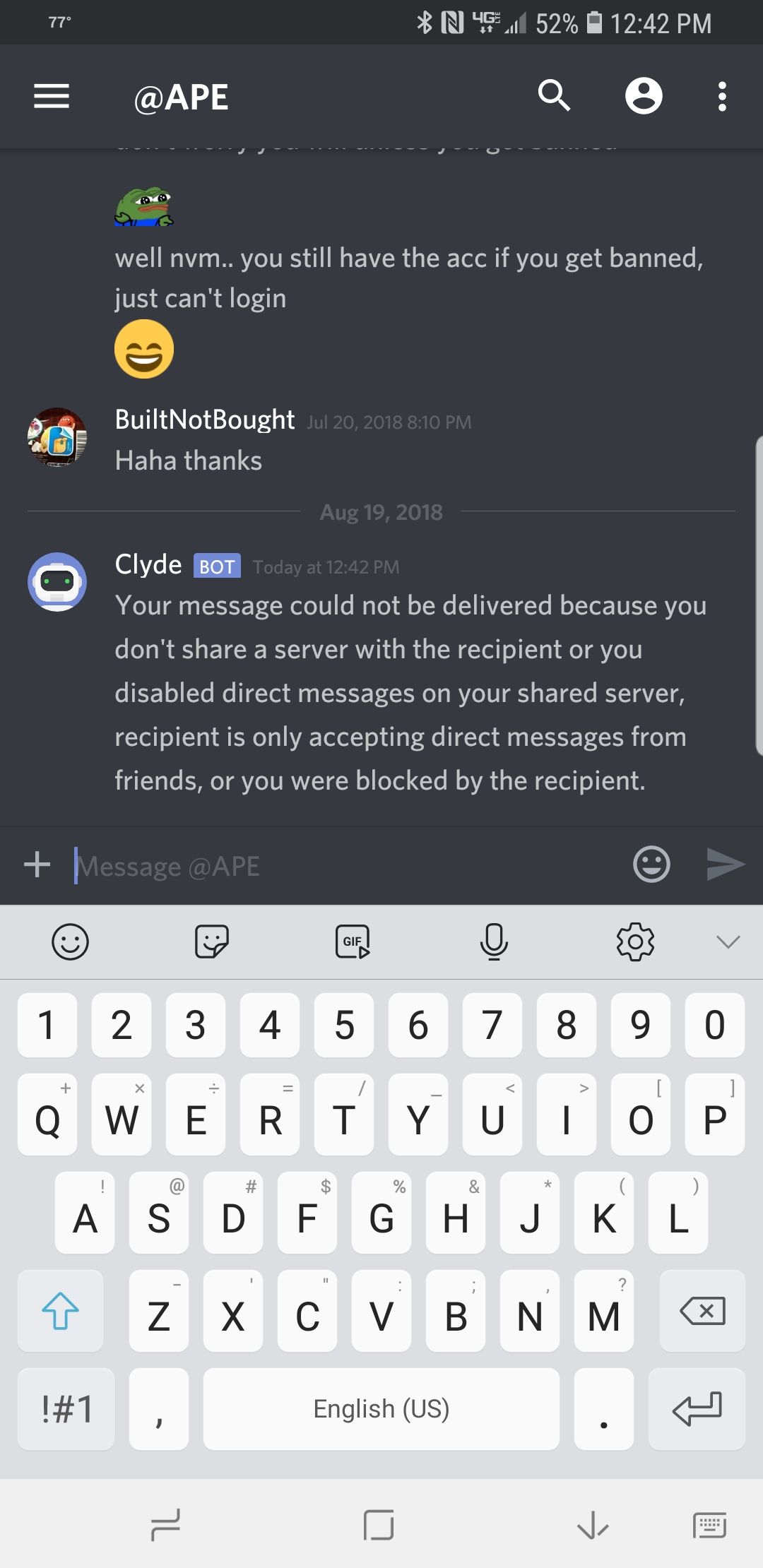The width and height of the screenshot is (763, 1568).
Task: Switch to the !#1 symbols keyboard
Action: [x=66, y=1409]
